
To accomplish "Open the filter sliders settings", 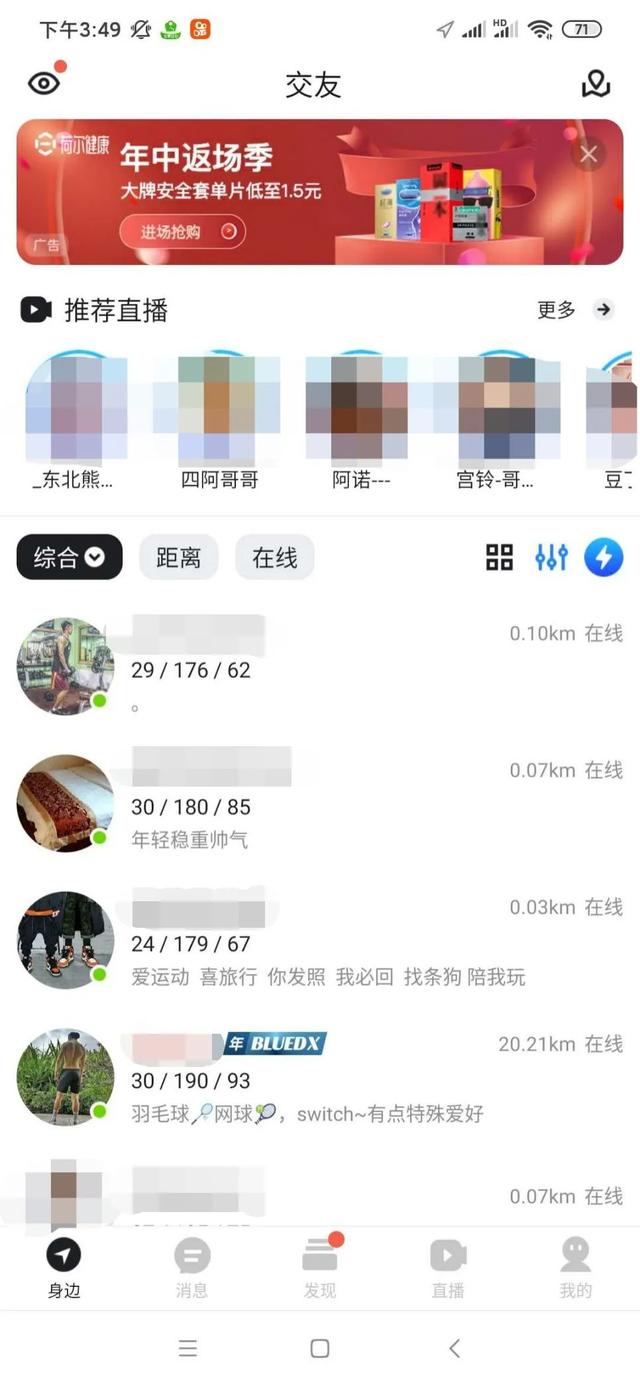I will pyautogui.click(x=551, y=557).
